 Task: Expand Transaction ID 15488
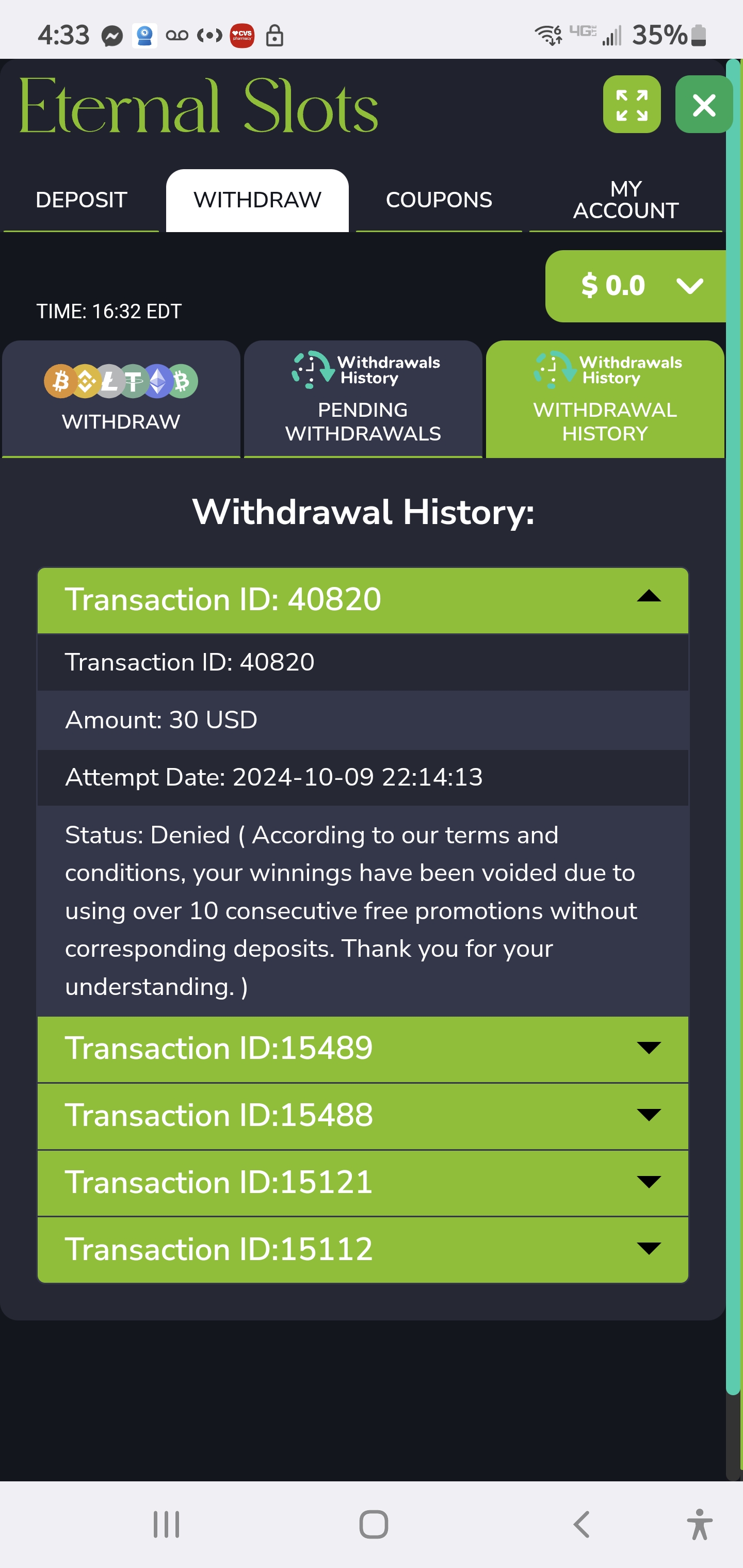click(x=363, y=1115)
